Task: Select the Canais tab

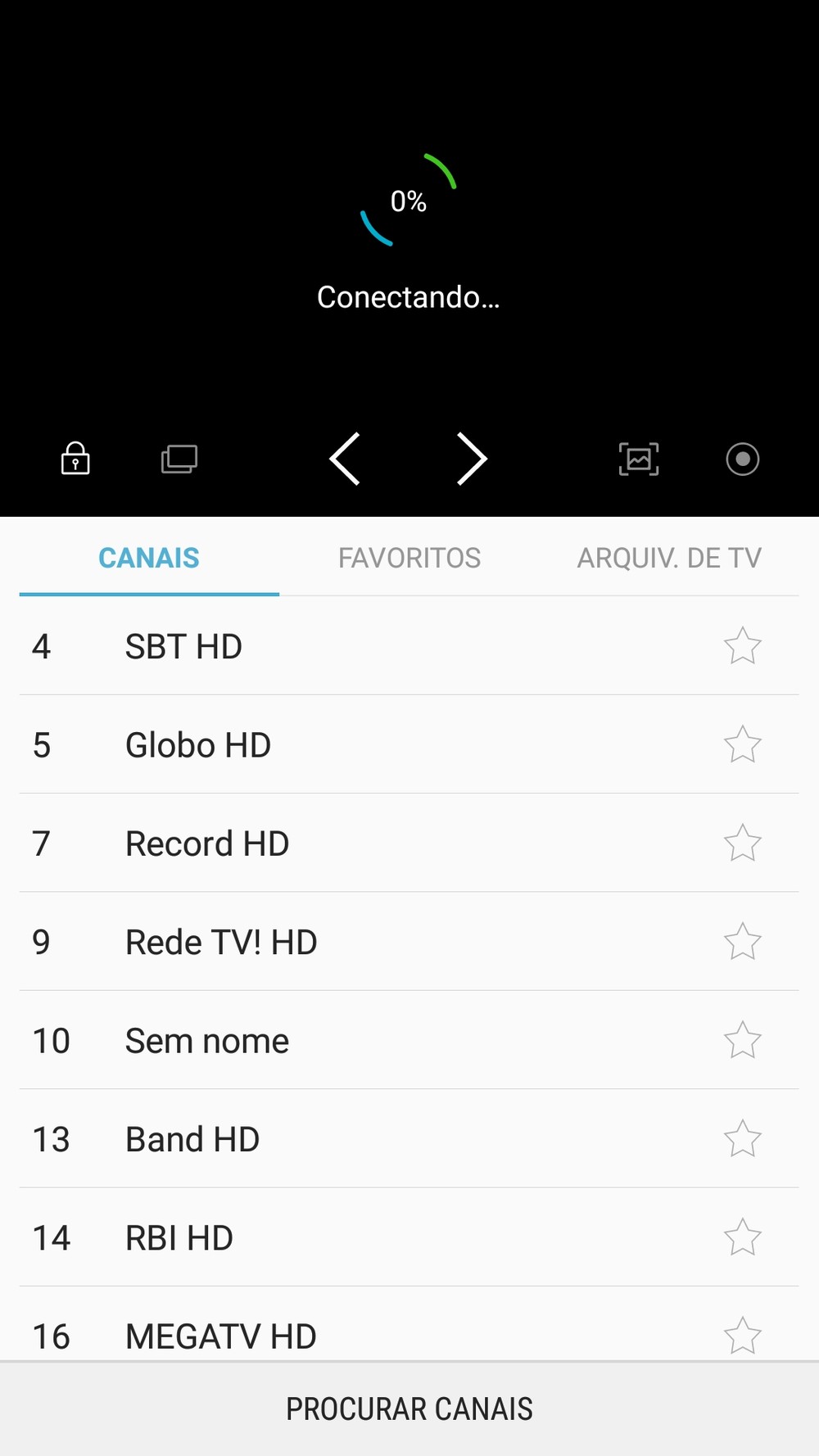Action: click(x=149, y=558)
